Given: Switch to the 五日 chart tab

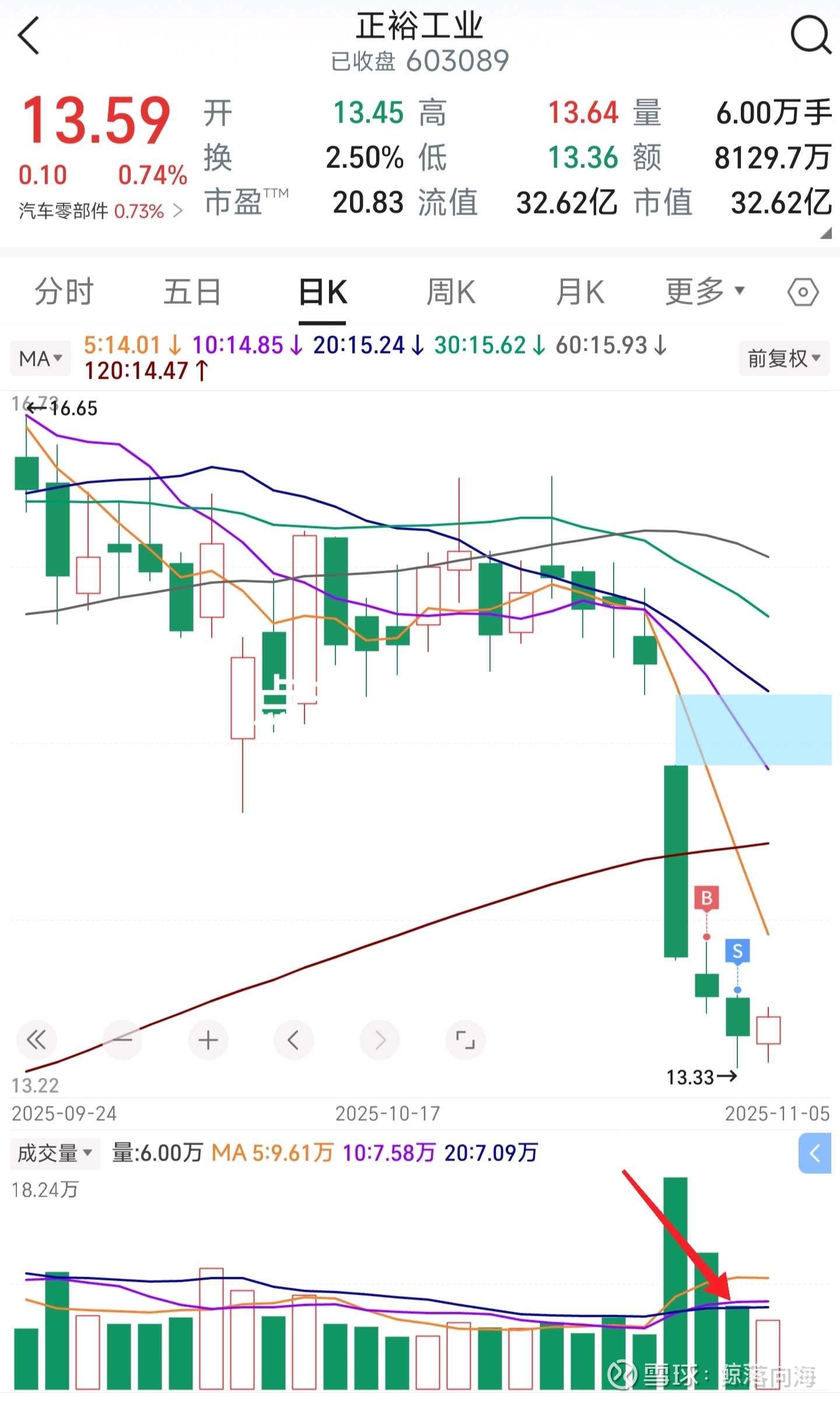Looking at the screenshot, I should point(192,291).
